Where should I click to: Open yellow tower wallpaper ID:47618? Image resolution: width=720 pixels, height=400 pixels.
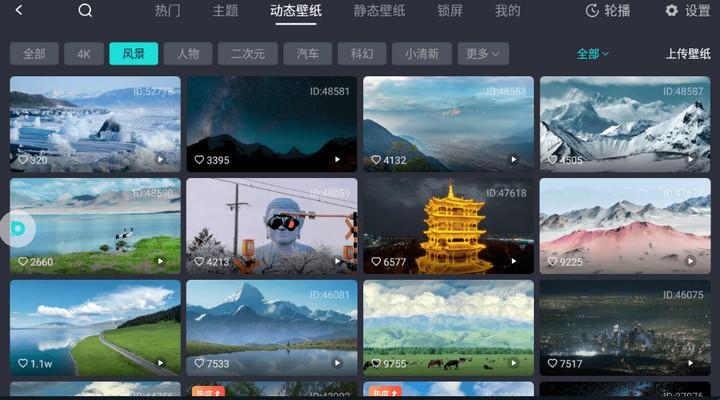click(x=448, y=226)
